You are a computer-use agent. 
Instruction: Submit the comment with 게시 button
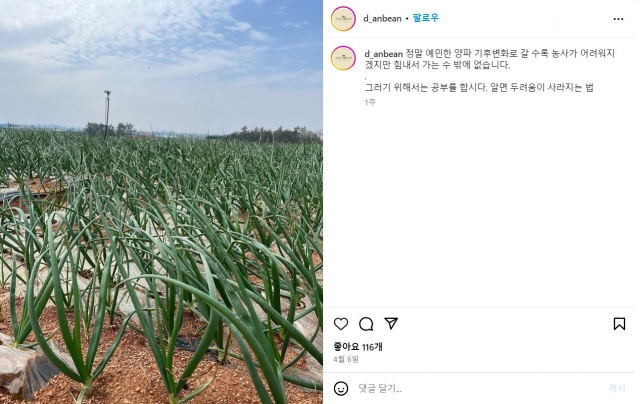point(617,388)
